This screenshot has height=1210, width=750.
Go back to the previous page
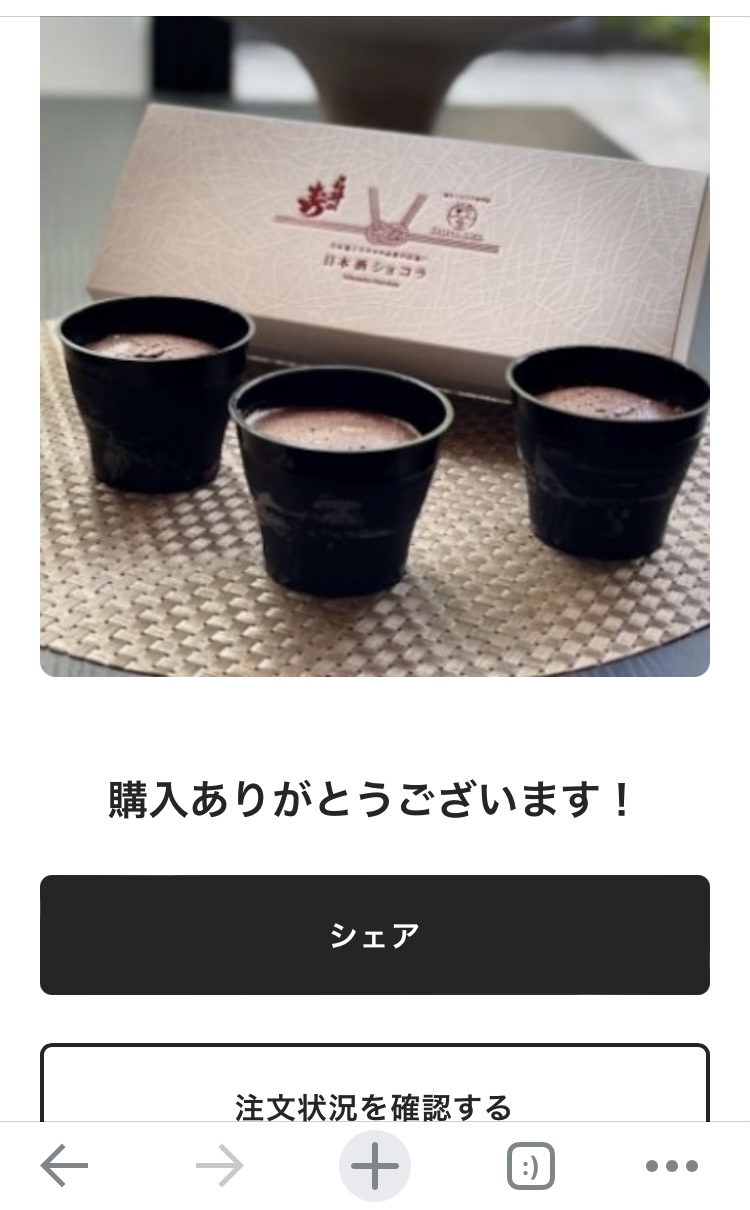point(65,1166)
